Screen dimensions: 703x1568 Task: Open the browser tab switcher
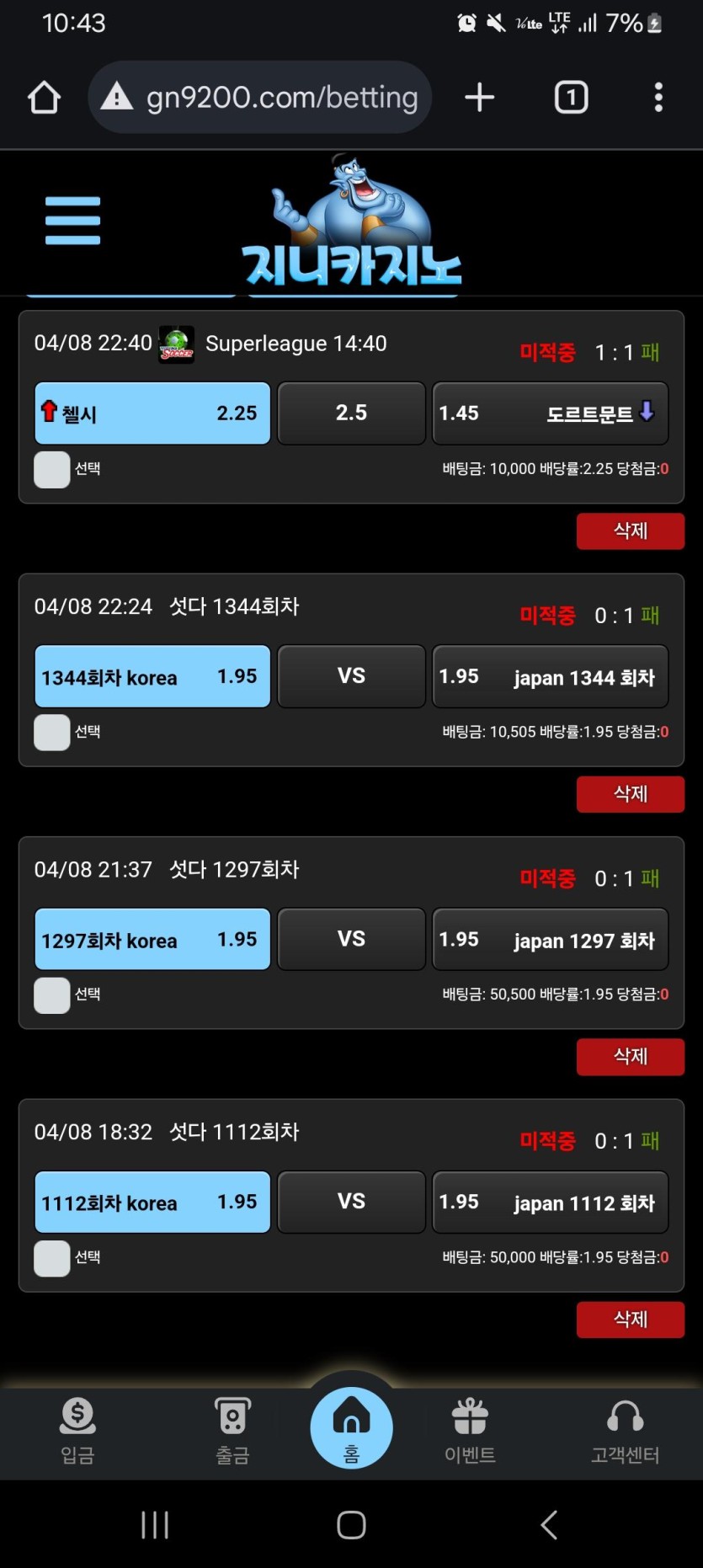(x=571, y=98)
